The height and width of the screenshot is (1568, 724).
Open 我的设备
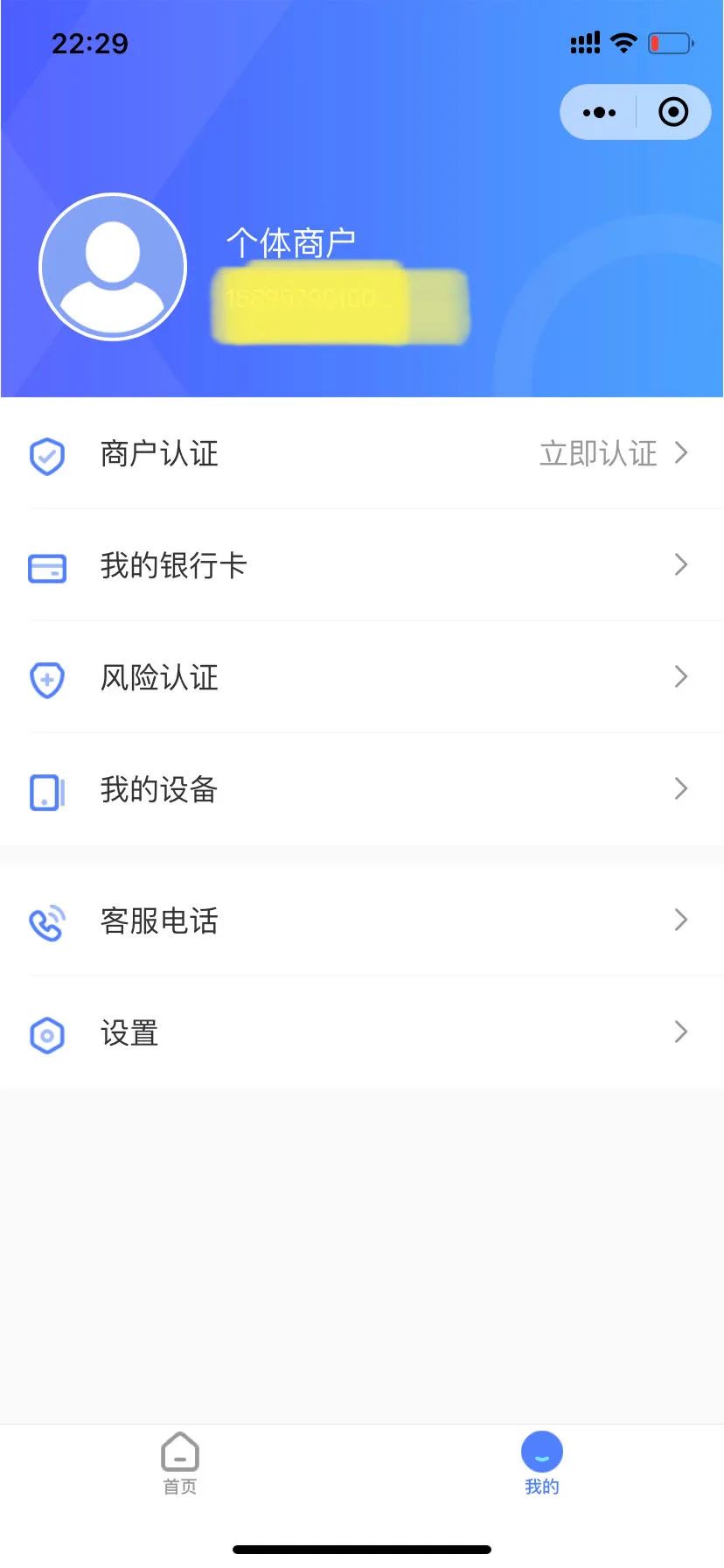[362, 789]
